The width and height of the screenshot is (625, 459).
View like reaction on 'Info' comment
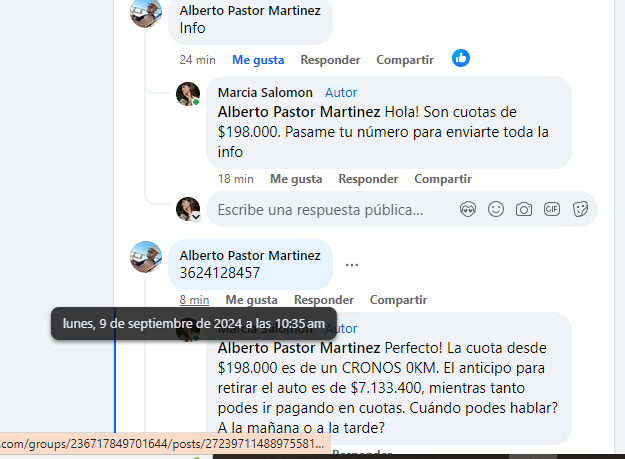pos(460,58)
